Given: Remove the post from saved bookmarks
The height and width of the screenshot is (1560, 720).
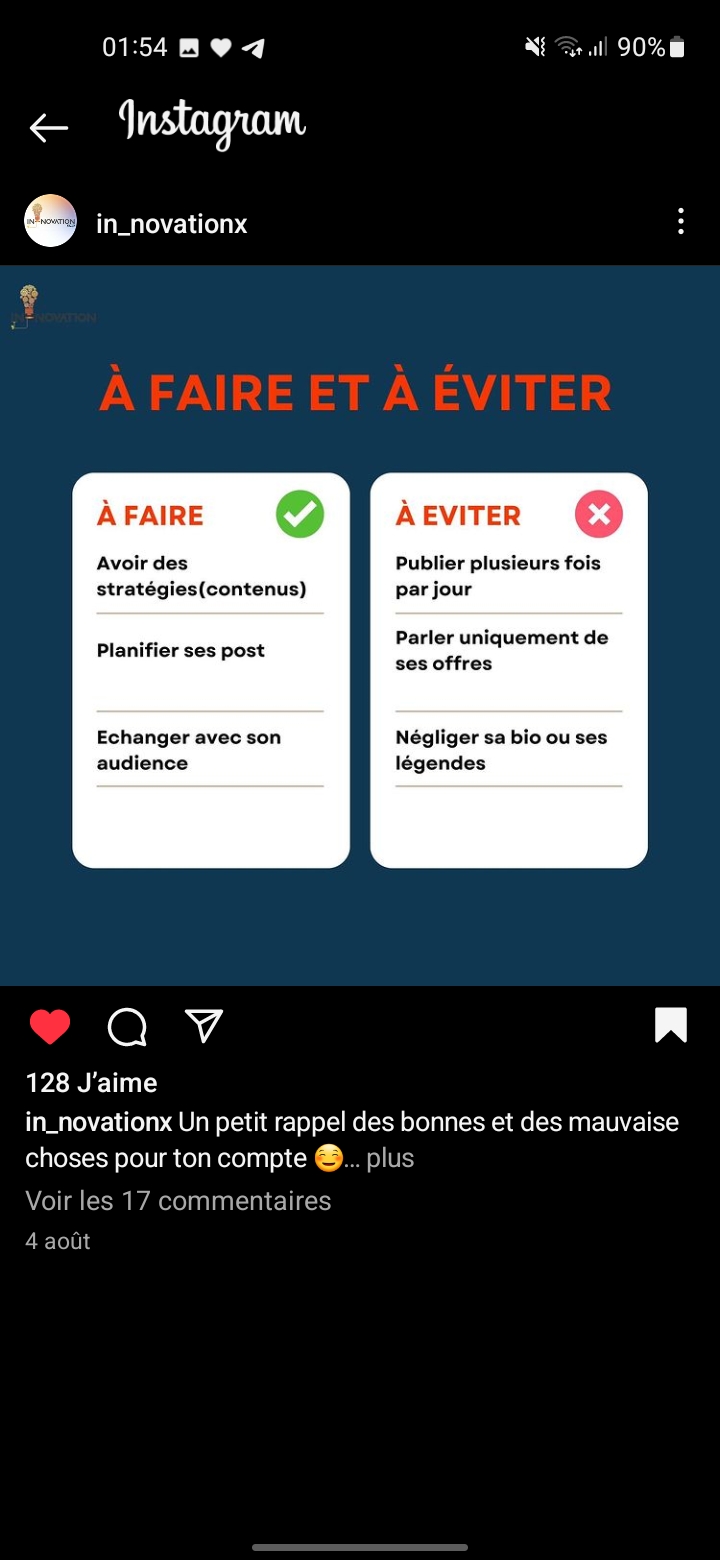Looking at the screenshot, I should [671, 1025].
